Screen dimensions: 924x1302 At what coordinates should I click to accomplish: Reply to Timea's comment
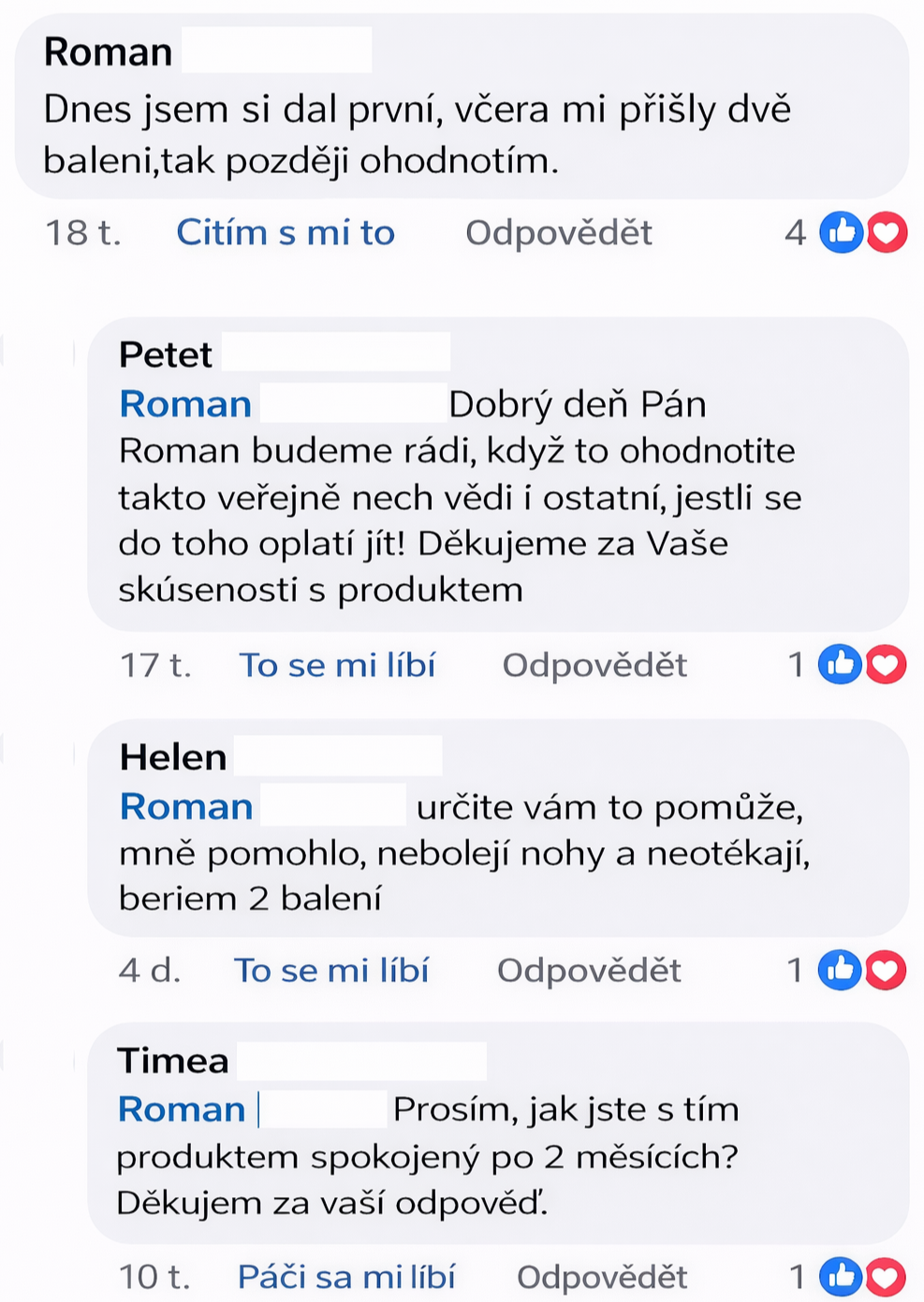click(x=602, y=1276)
